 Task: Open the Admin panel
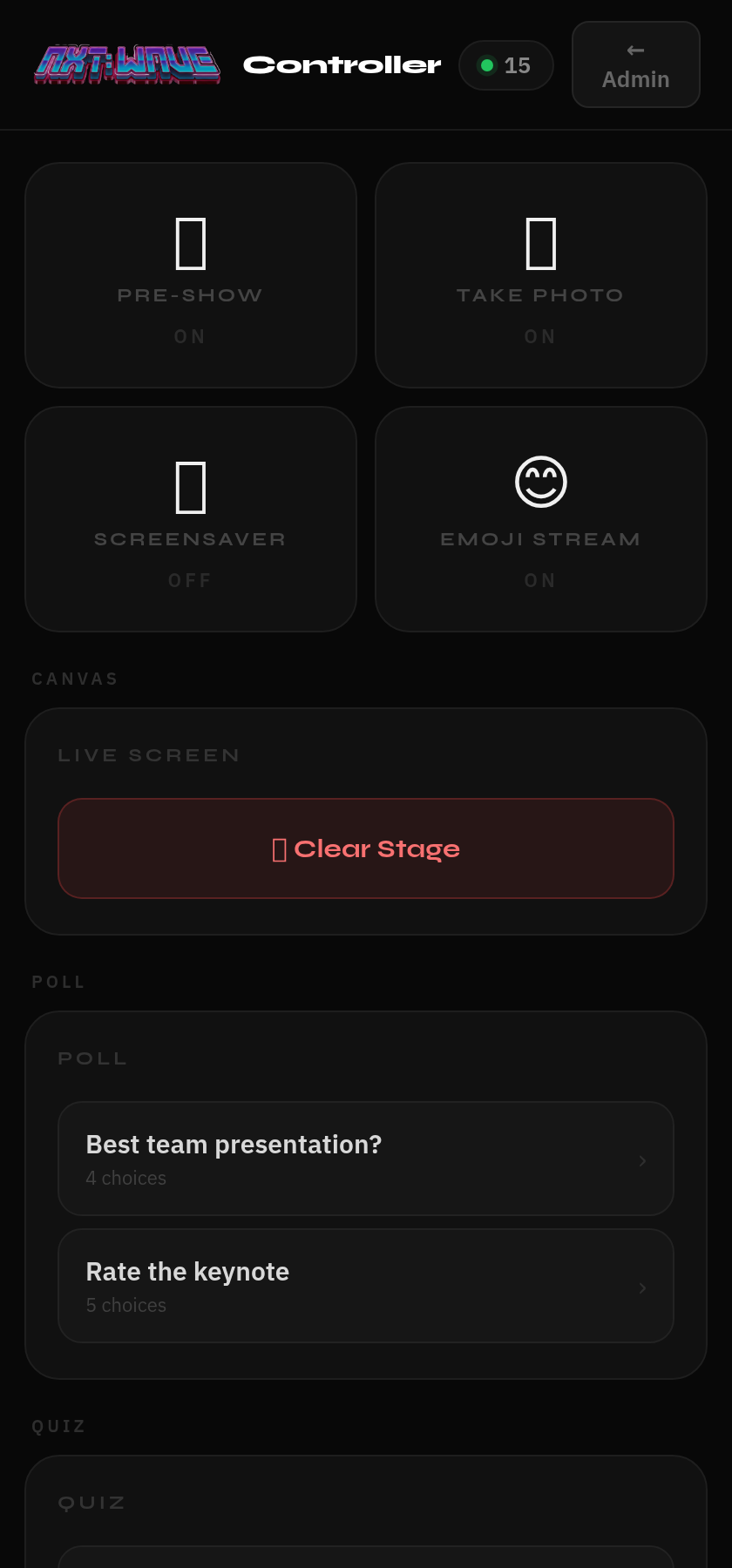(635, 64)
